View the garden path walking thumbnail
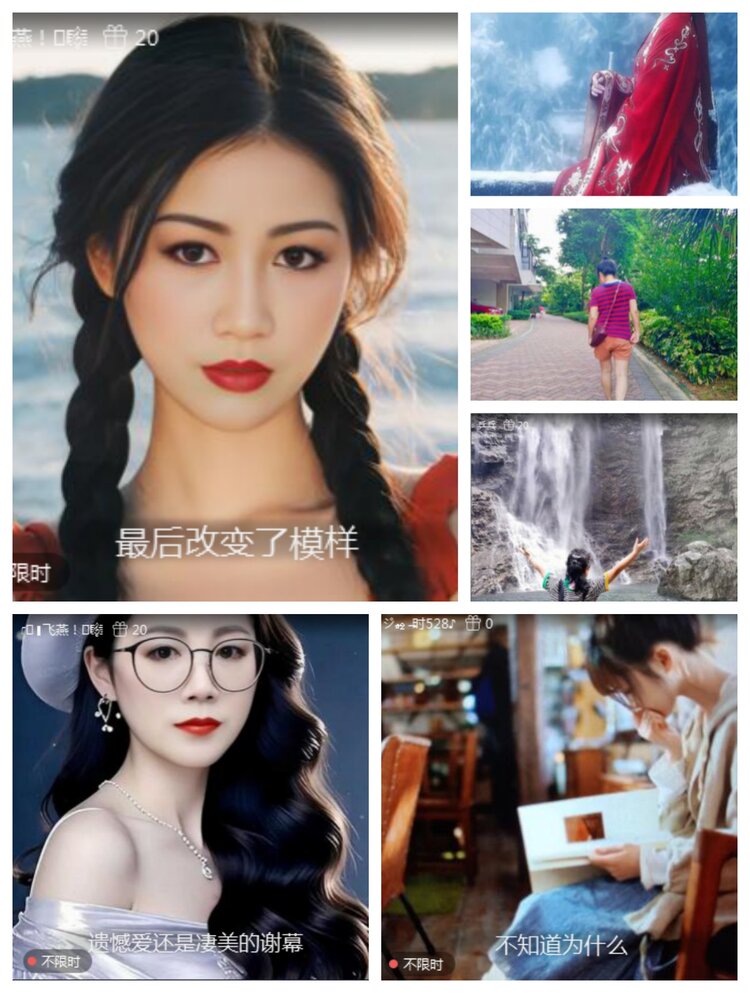 click(x=605, y=305)
